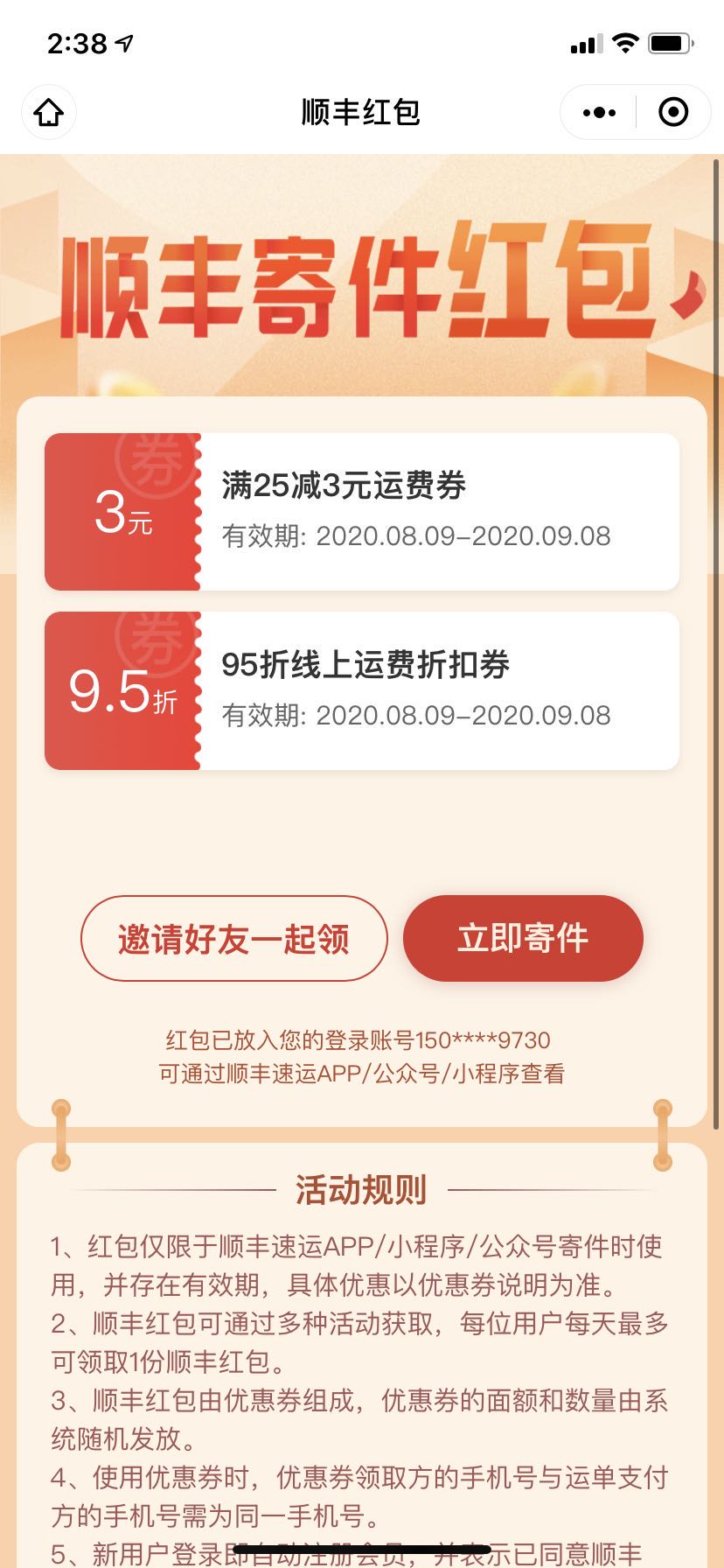Click the 3元 coupon value stub
This screenshot has width=724, height=1568.
[125, 511]
